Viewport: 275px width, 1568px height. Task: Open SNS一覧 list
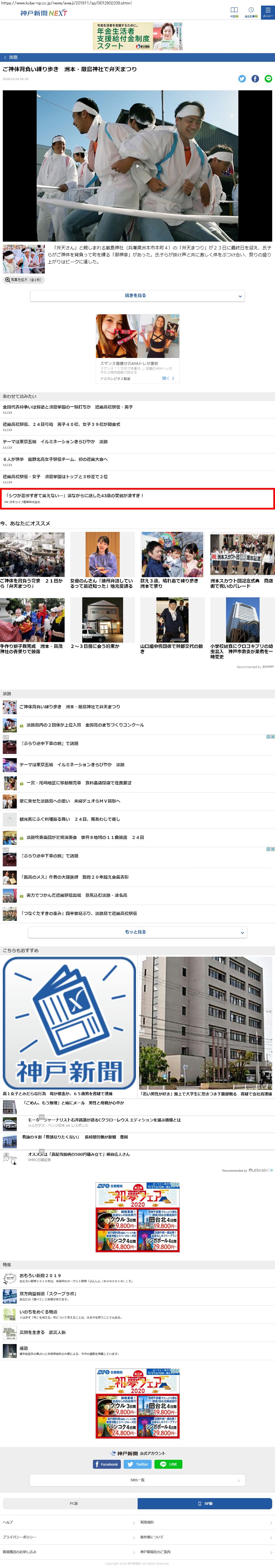click(x=138, y=1480)
